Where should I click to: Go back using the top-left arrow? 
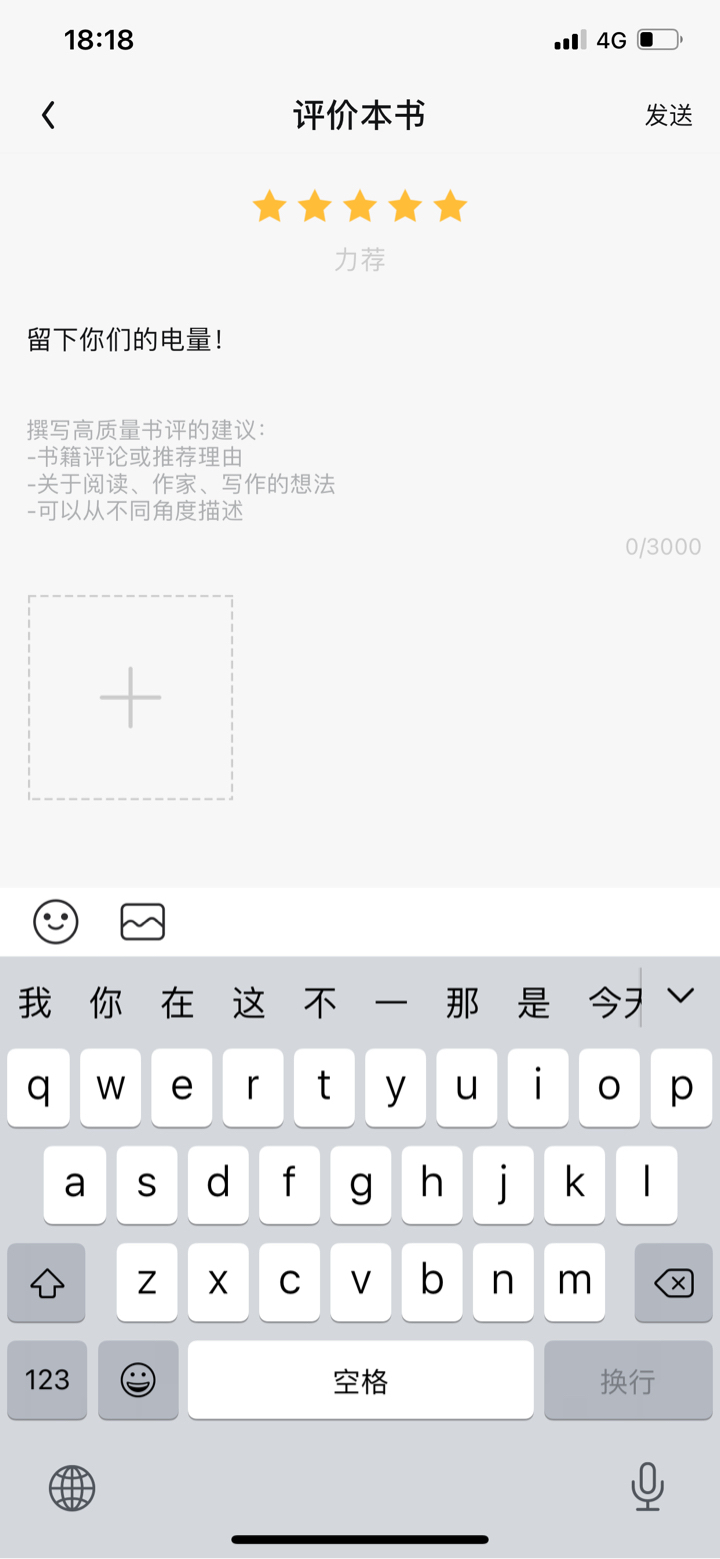pyautogui.click(x=48, y=116)
